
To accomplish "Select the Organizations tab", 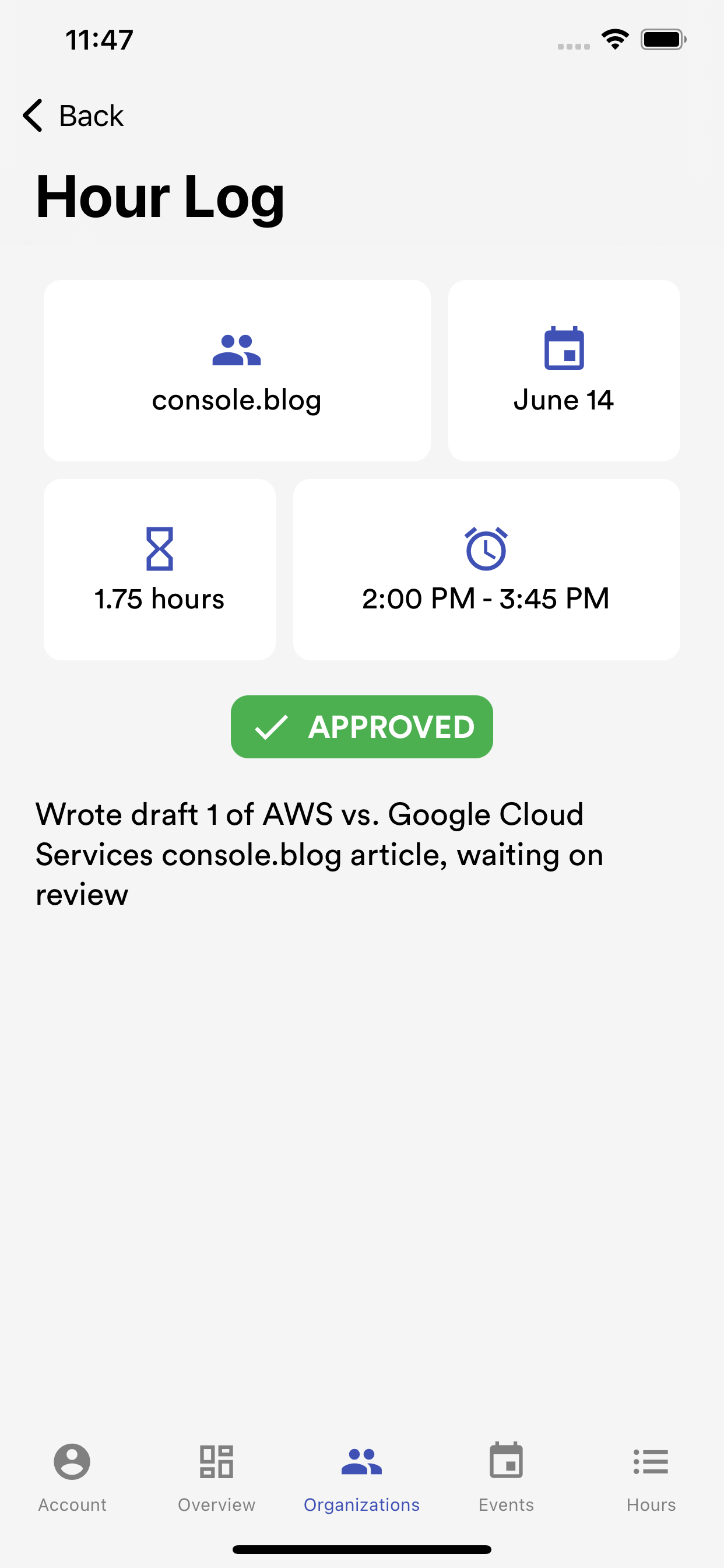I will click(x=361, y=1476).
